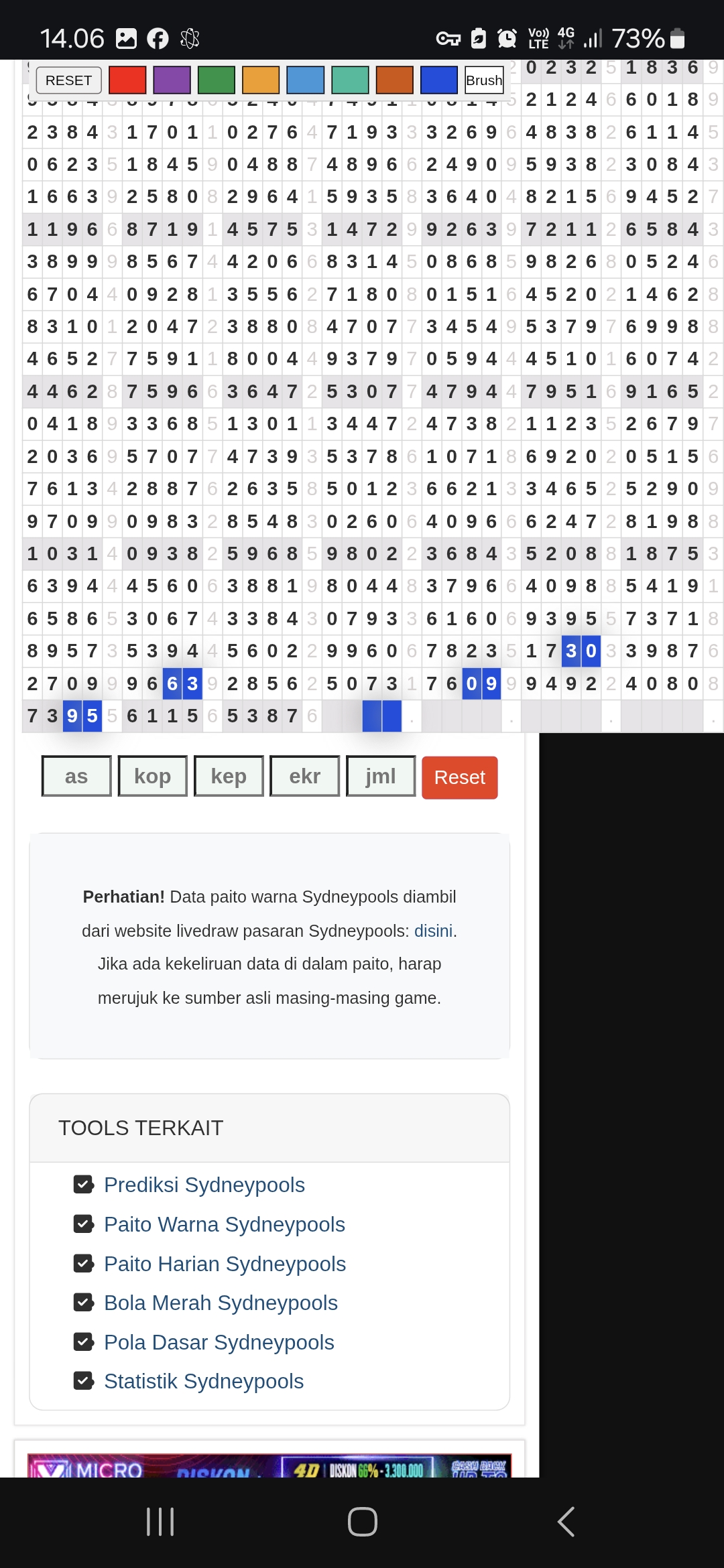Open Bola Merah Sydneypools link

[221, 1303]
